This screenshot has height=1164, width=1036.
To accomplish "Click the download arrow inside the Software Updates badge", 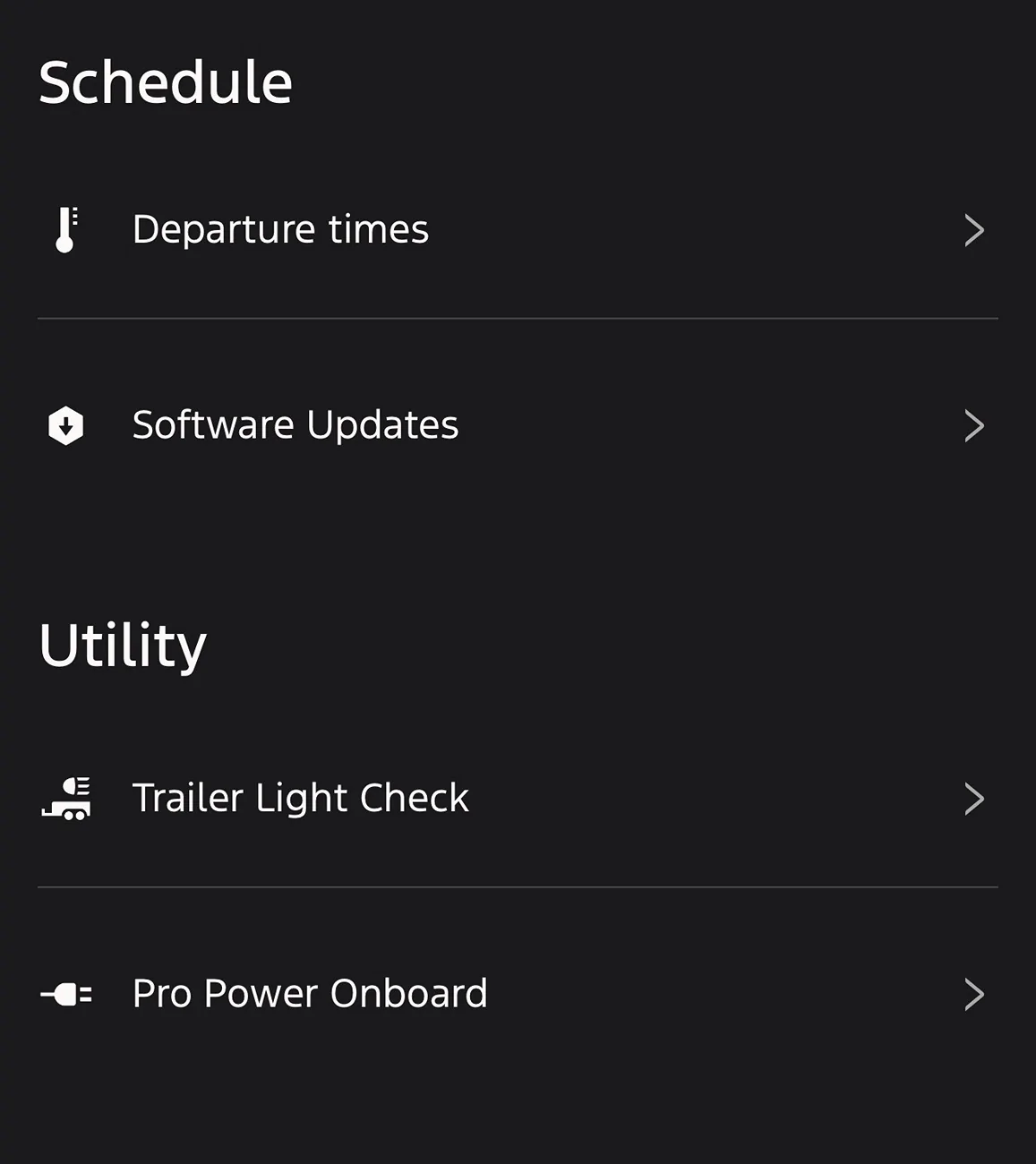I will pos(66,425).
